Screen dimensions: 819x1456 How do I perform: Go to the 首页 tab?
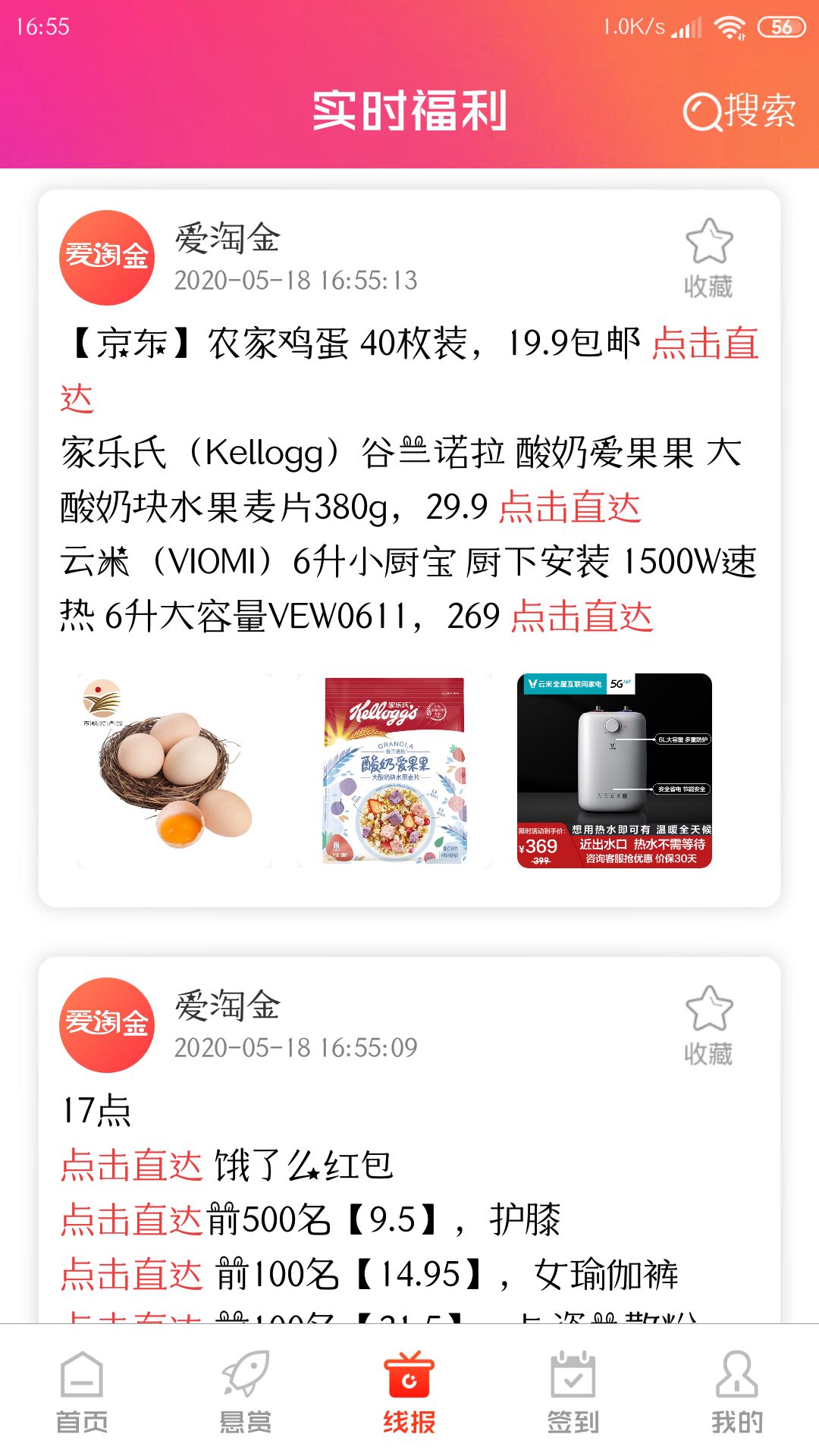point(82,1392)
